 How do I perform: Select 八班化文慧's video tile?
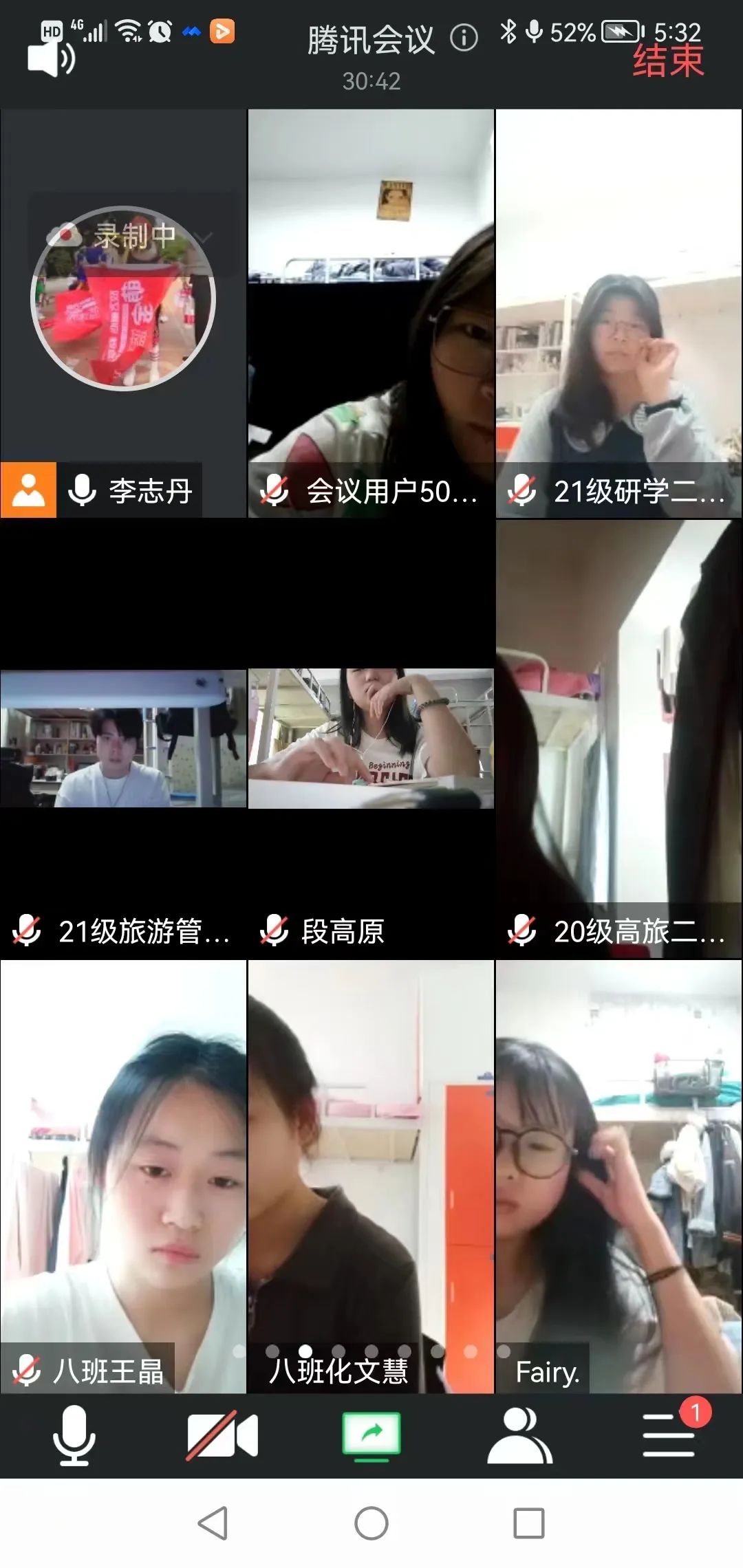[x=371, y=1176]
